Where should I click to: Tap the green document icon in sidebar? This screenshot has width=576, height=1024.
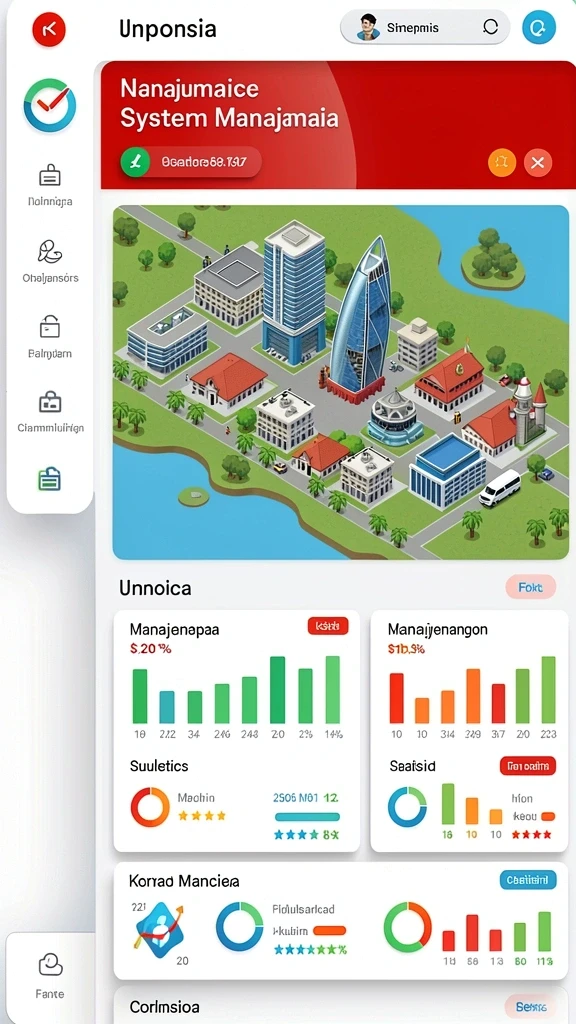point(50,479)
